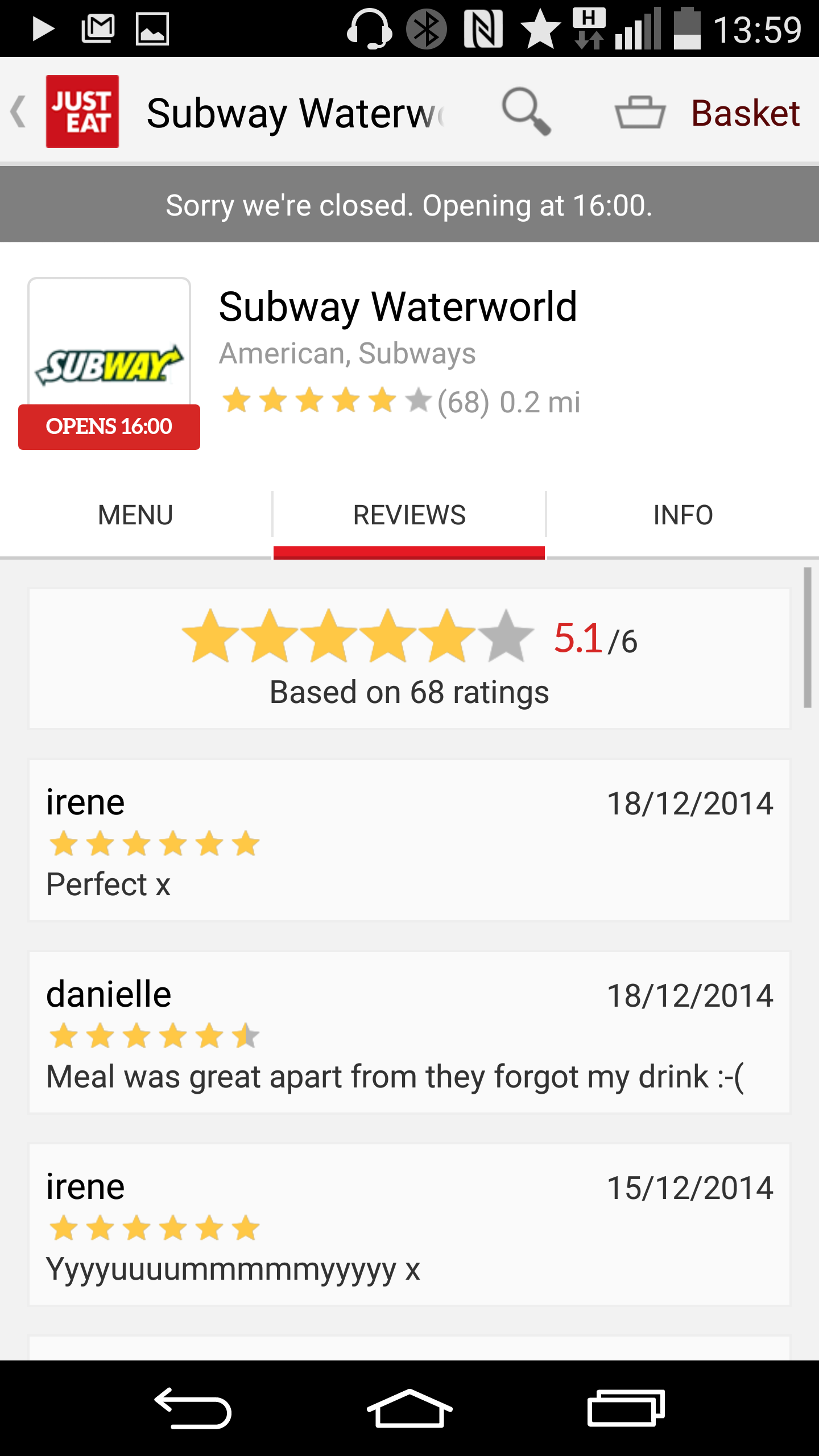Open recent apps overview
This screenshot has width=819, height=1456.
point(626,1408)
